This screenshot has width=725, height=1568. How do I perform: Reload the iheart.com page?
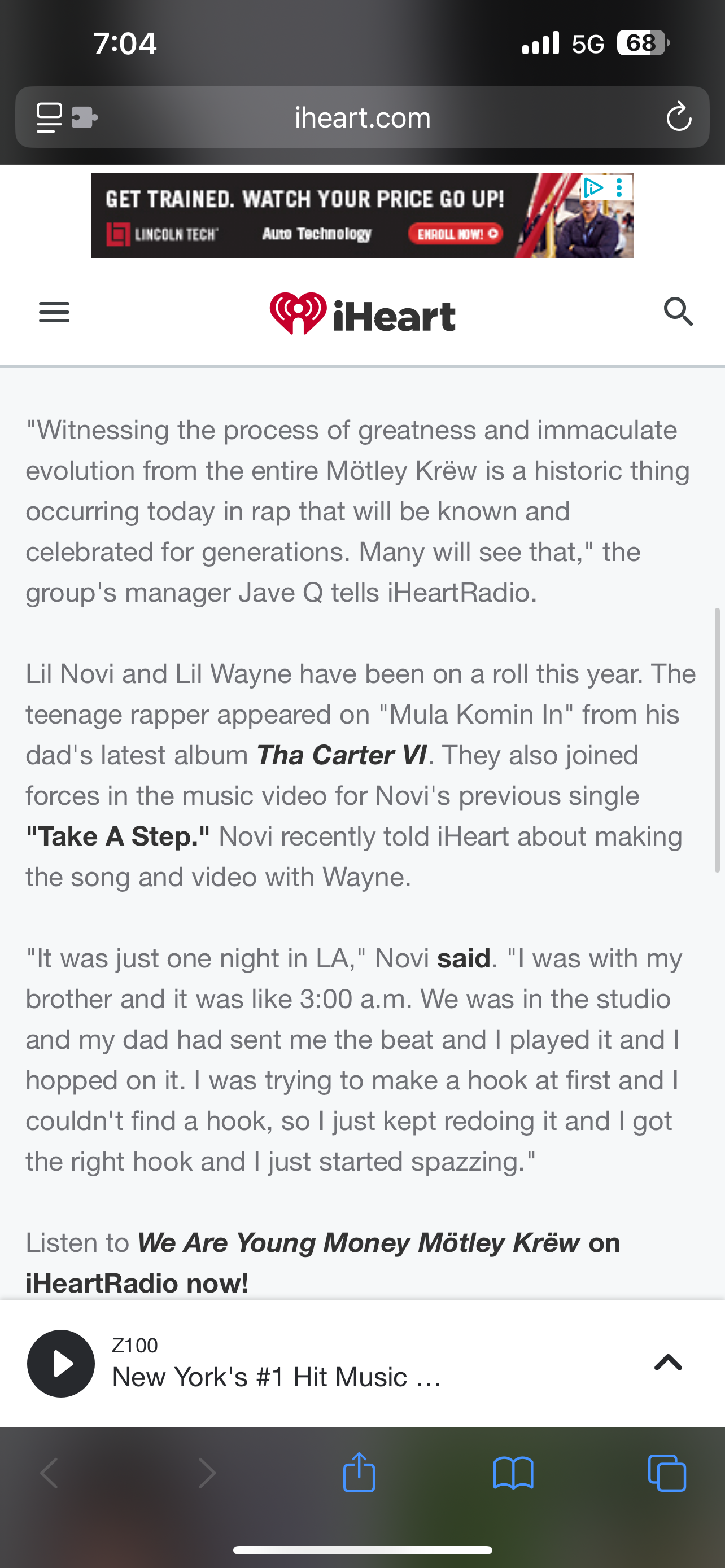tap(678, 117)
